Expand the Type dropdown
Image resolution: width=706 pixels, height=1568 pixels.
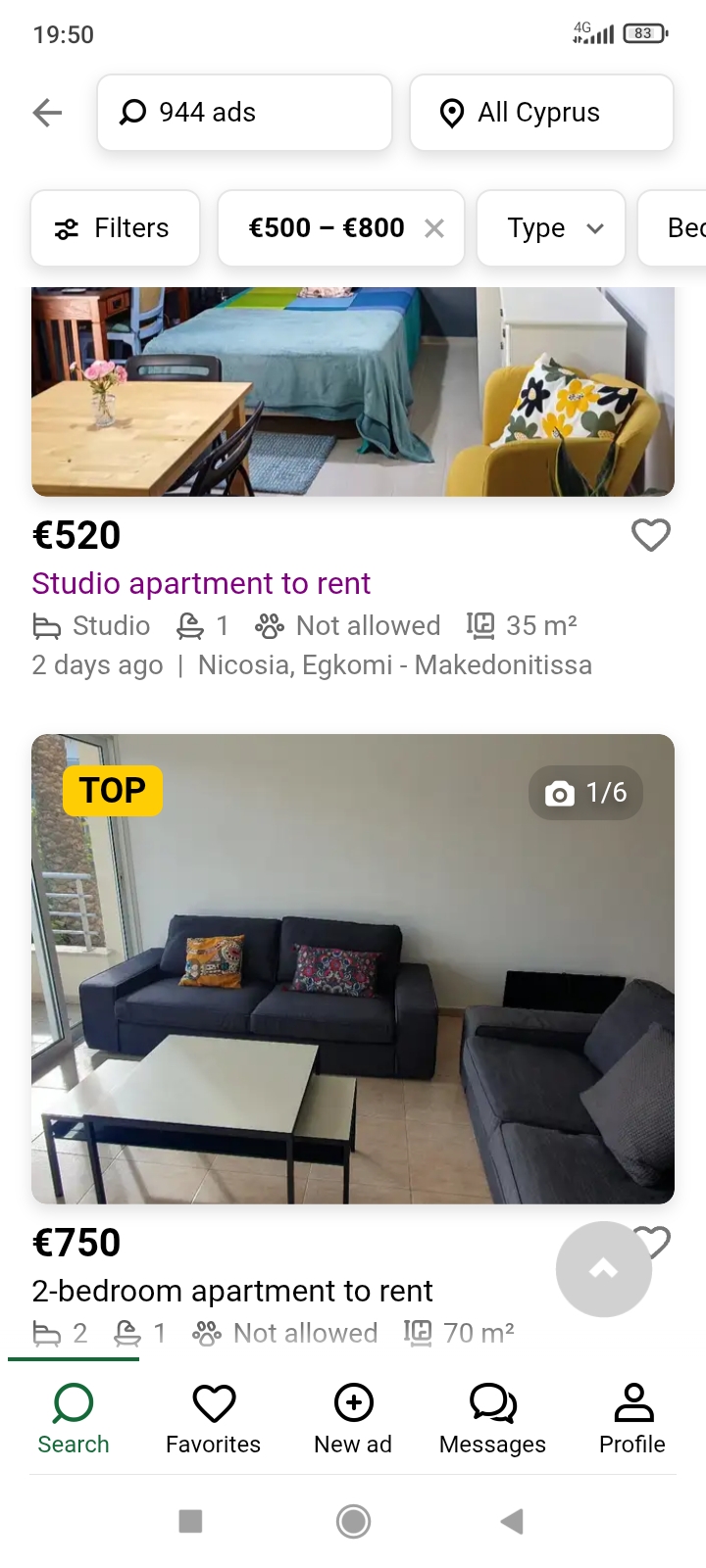pos(551,228)
